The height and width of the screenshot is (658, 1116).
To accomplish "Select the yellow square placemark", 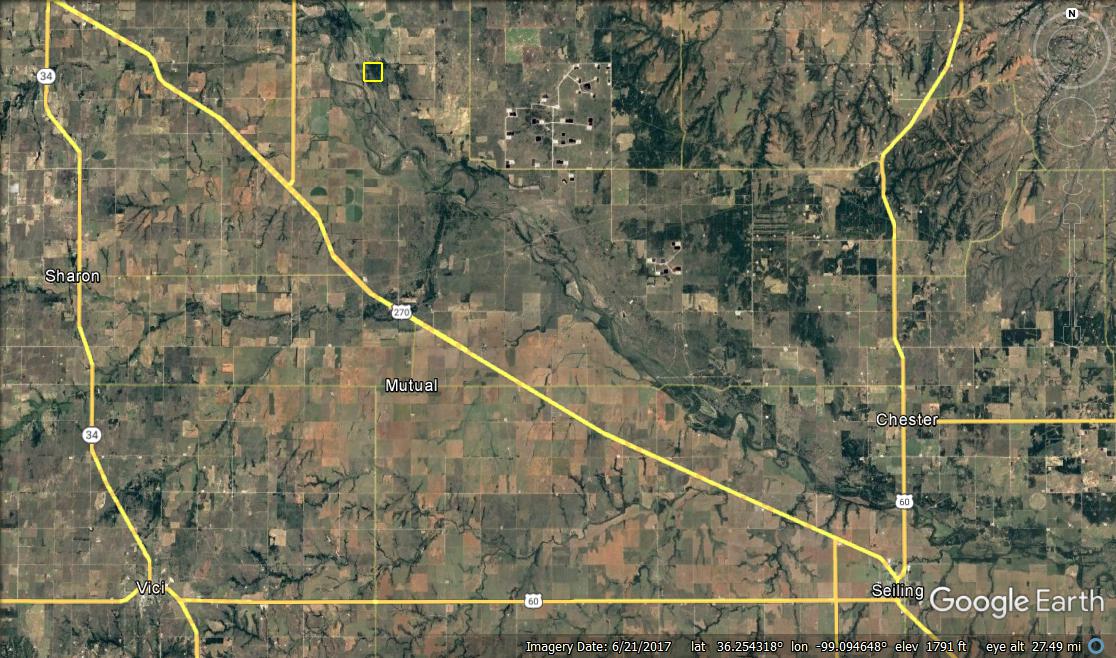I will point(373,71).
